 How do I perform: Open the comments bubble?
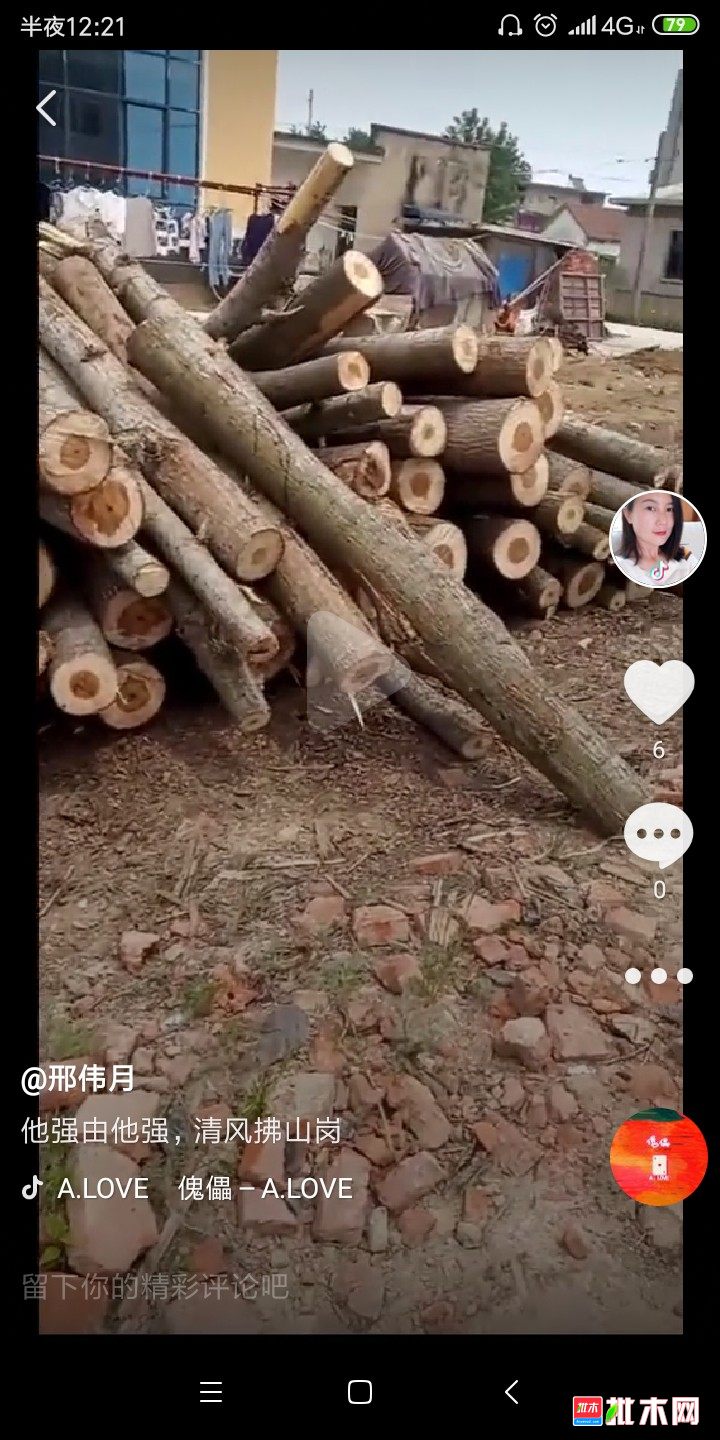click(x=658, y=835)
